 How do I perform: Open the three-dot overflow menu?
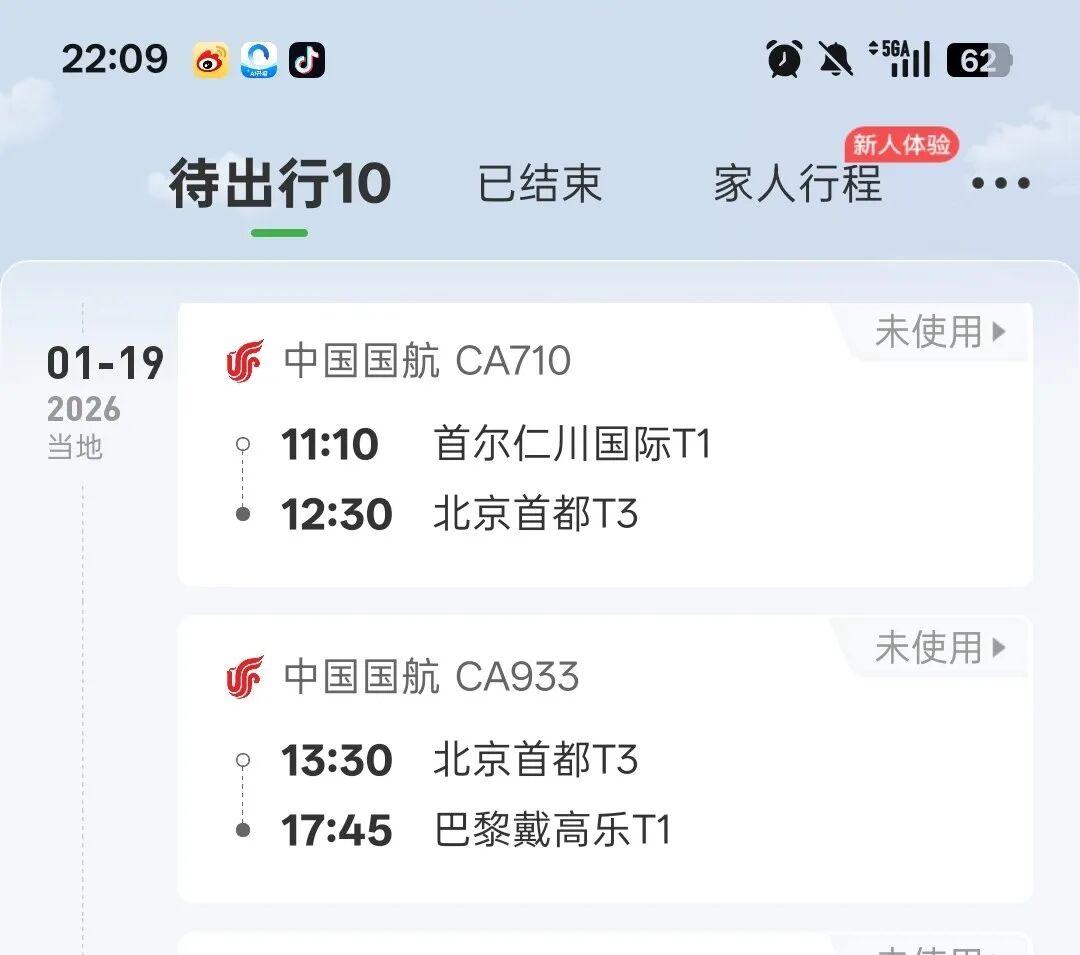(1000, 184)
